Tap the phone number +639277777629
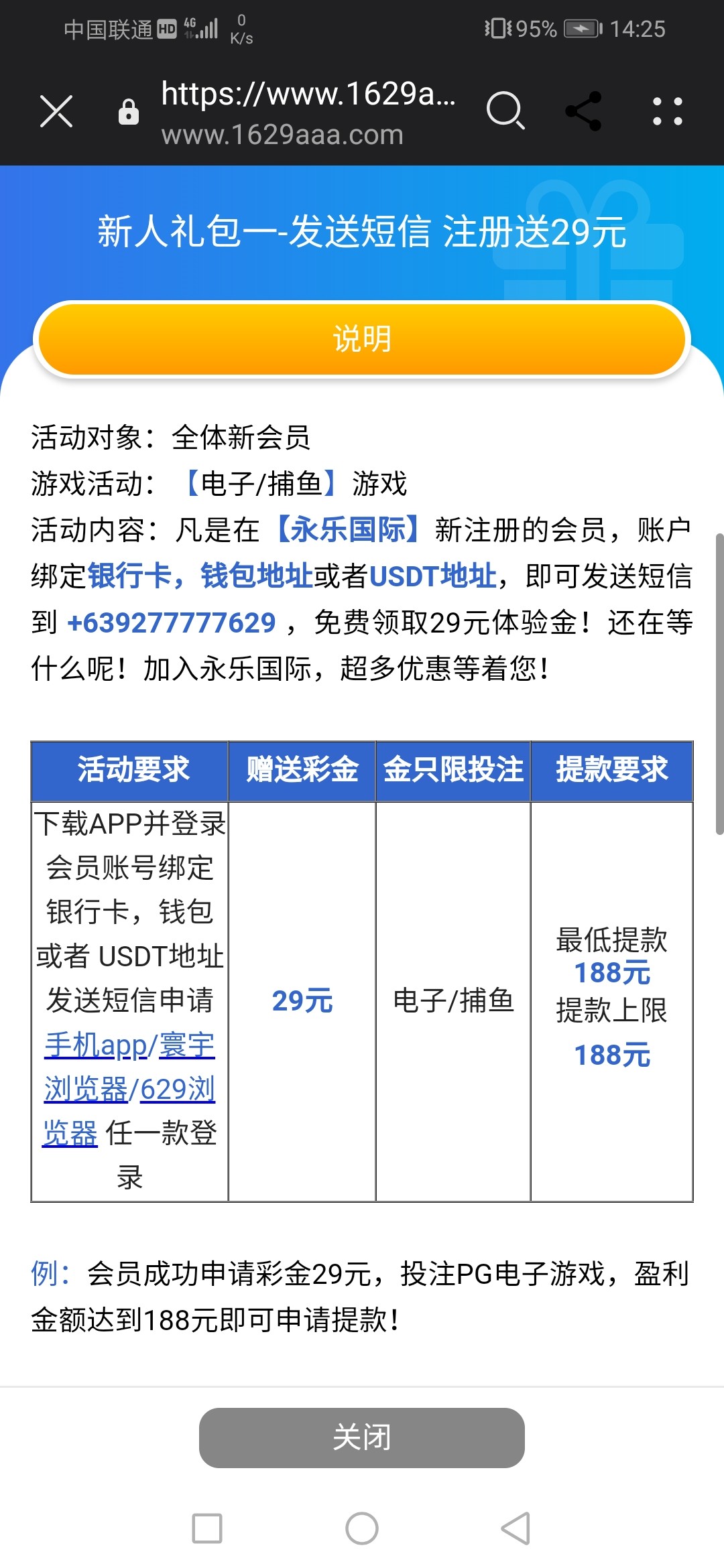Viewport: 724px width, 1568px height. coord(172,623)
